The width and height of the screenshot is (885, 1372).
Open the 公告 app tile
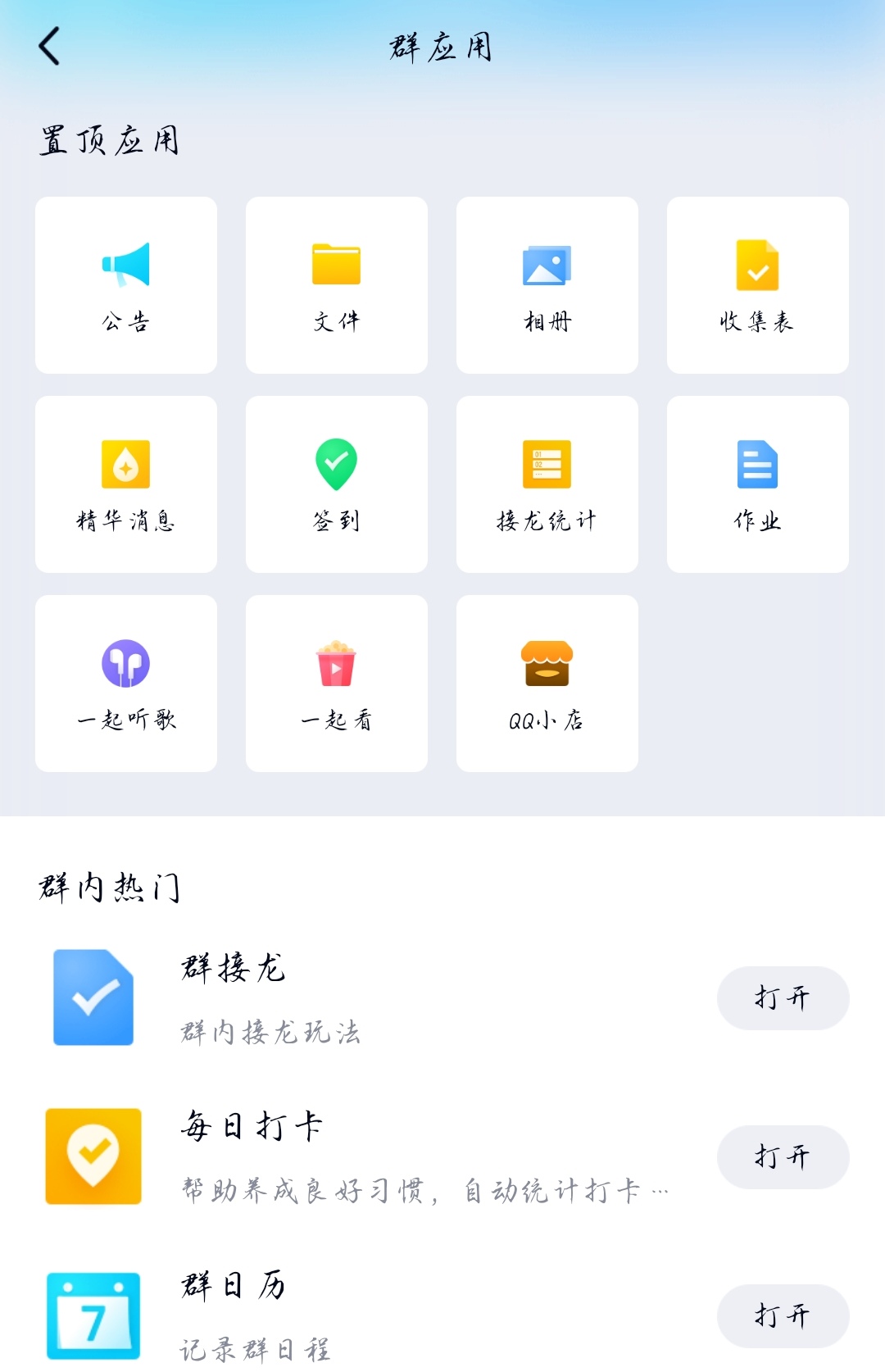click(x=126, y=285)
